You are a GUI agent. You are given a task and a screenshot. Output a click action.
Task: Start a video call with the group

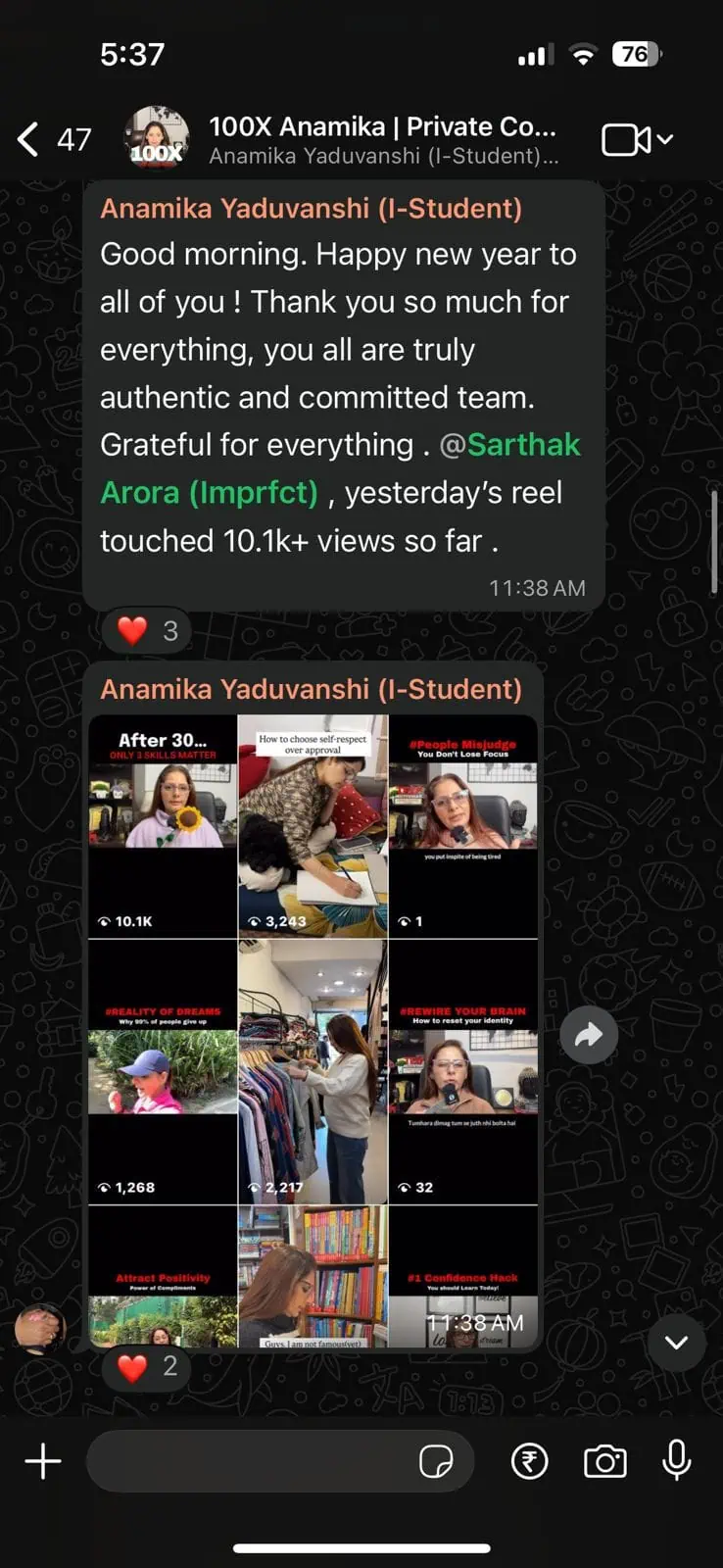pyautogui.click(x=627, y=139)
